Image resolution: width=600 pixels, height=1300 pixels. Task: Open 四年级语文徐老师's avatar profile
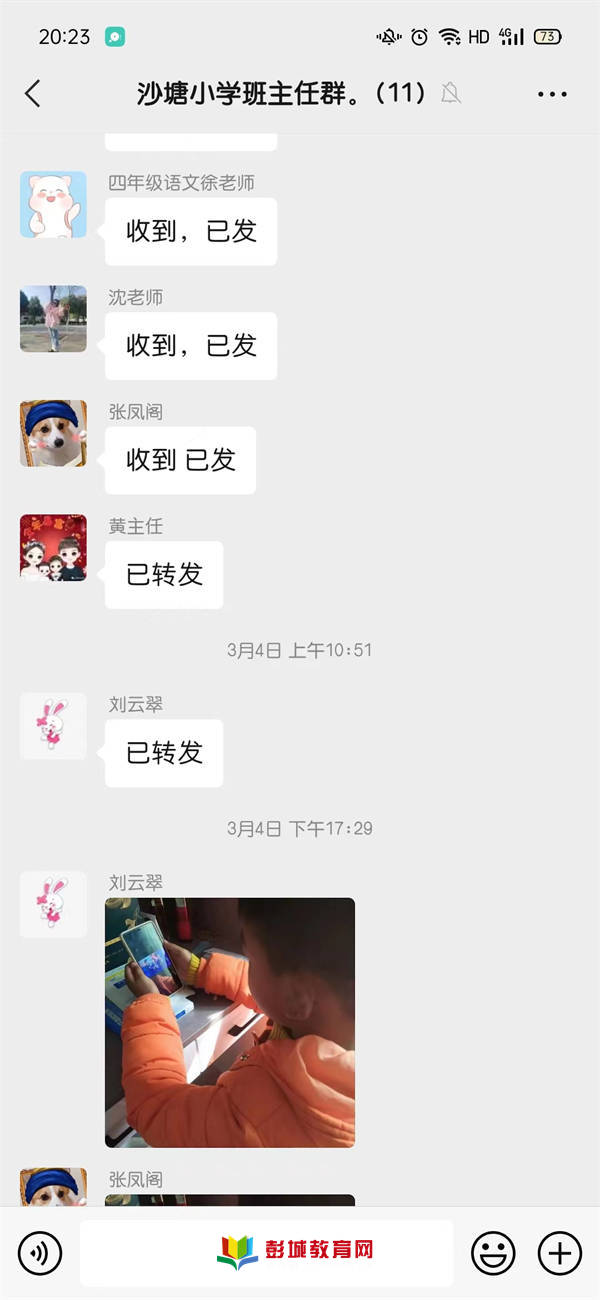pos(53,204)
